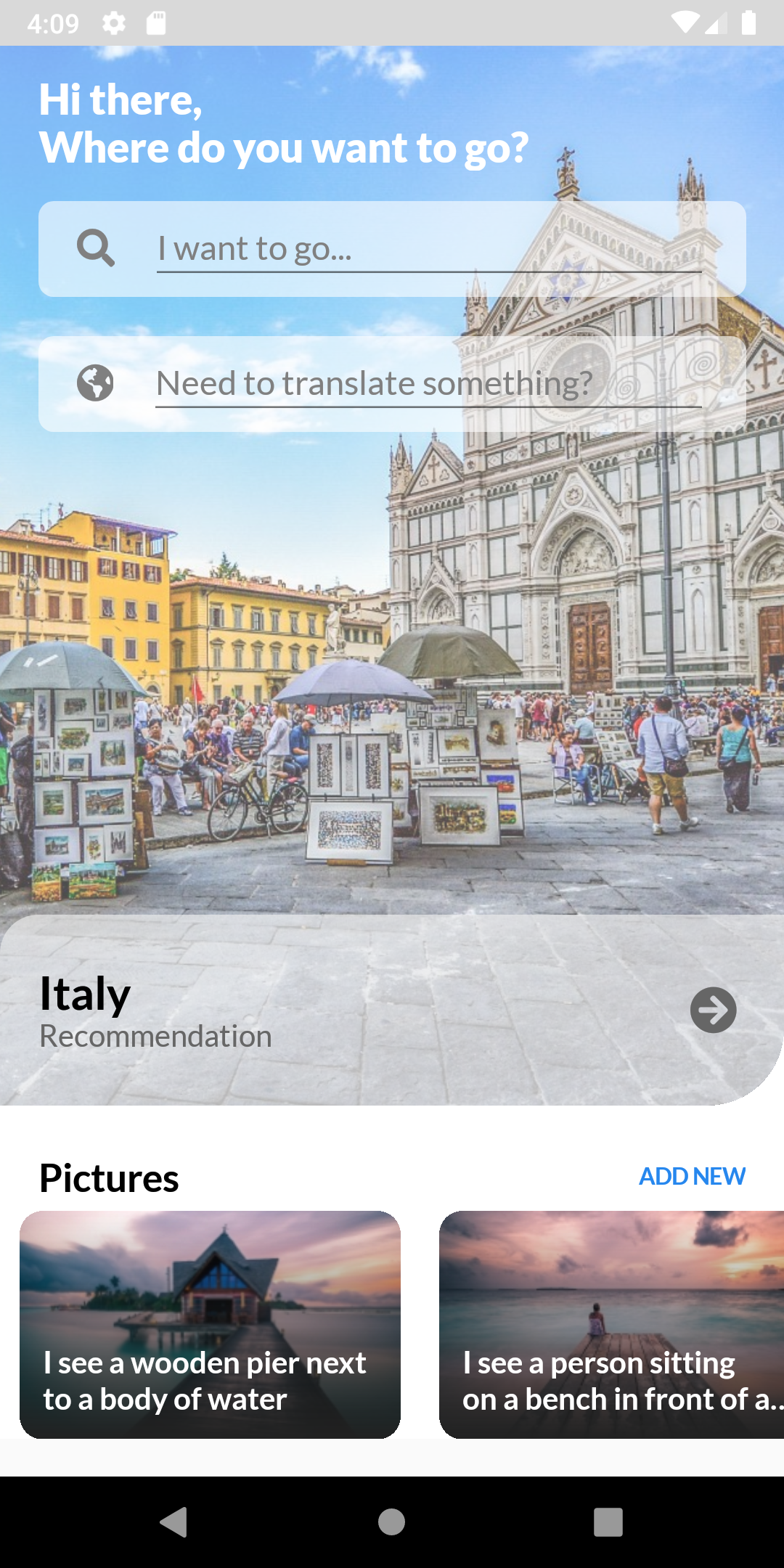The width and height of the screenshot is (784, 1568).
Task: Tap the search magnifier icon
Action: click(96, 248)
